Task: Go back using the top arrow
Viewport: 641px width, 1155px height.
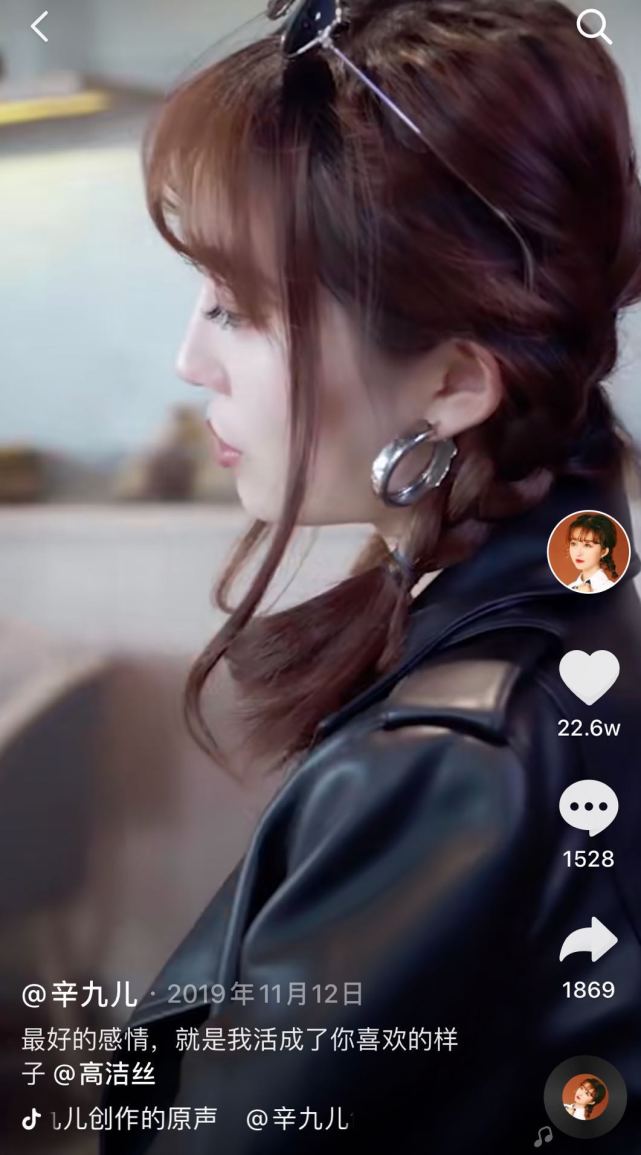Action: click(40, 27)
